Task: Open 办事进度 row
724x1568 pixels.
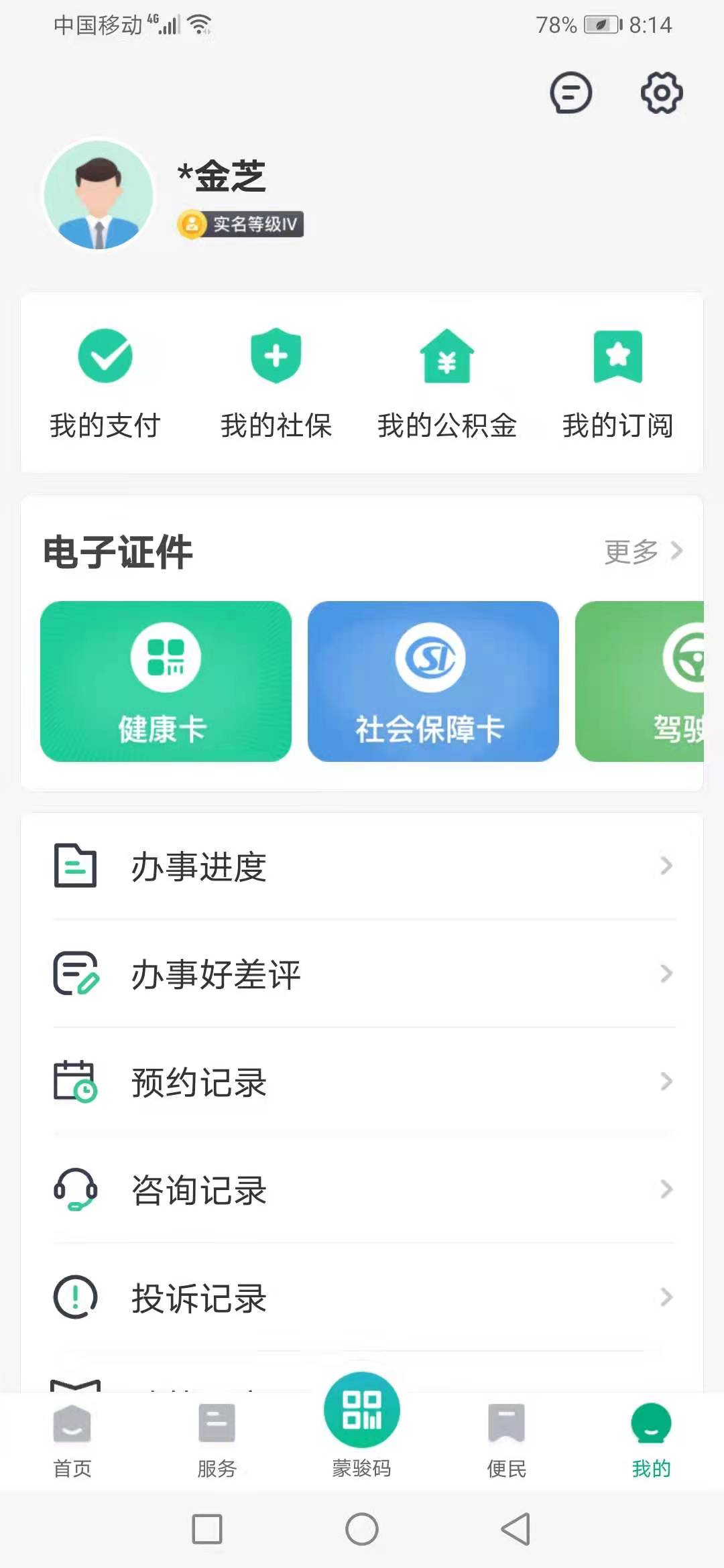Action: (x=362, y=866)
